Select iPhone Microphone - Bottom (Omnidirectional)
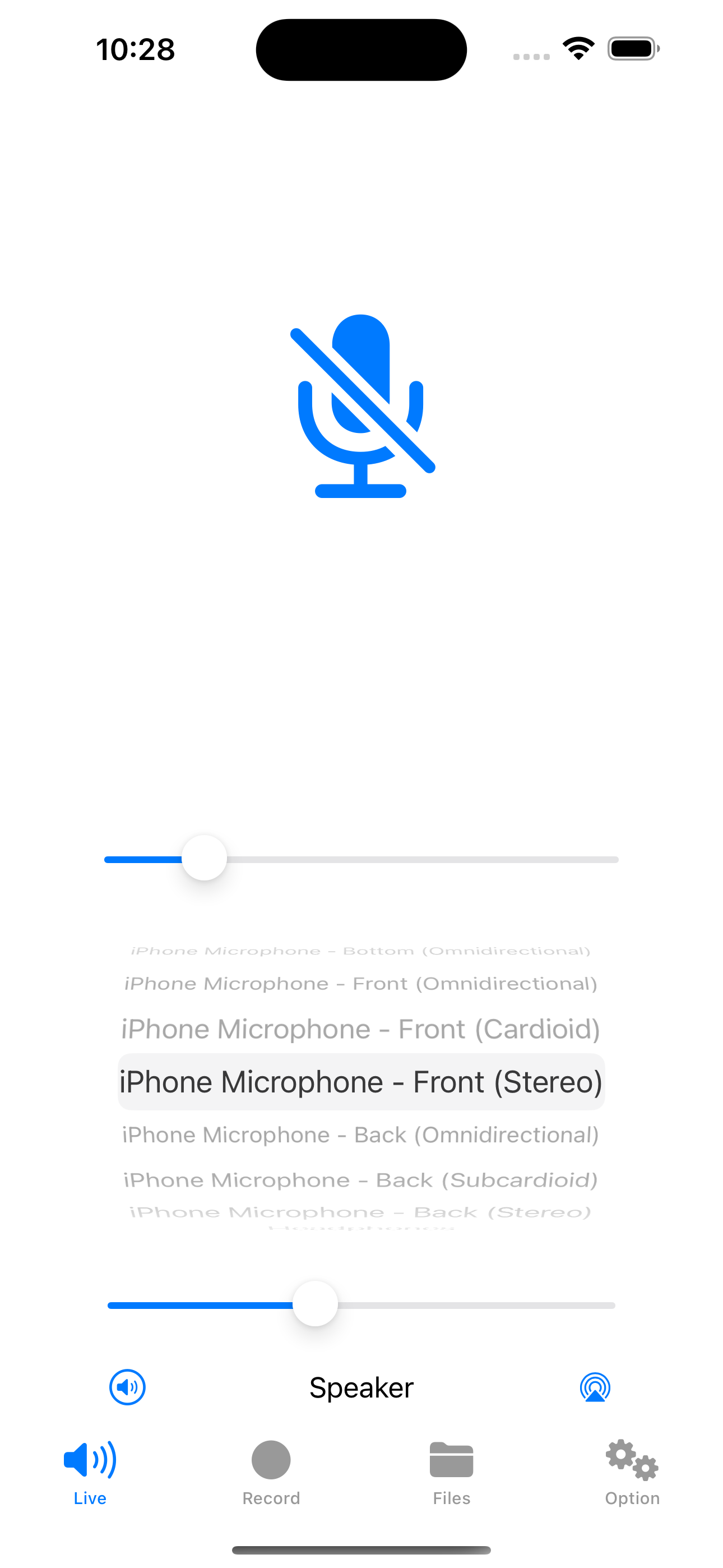 click(360, 949)
